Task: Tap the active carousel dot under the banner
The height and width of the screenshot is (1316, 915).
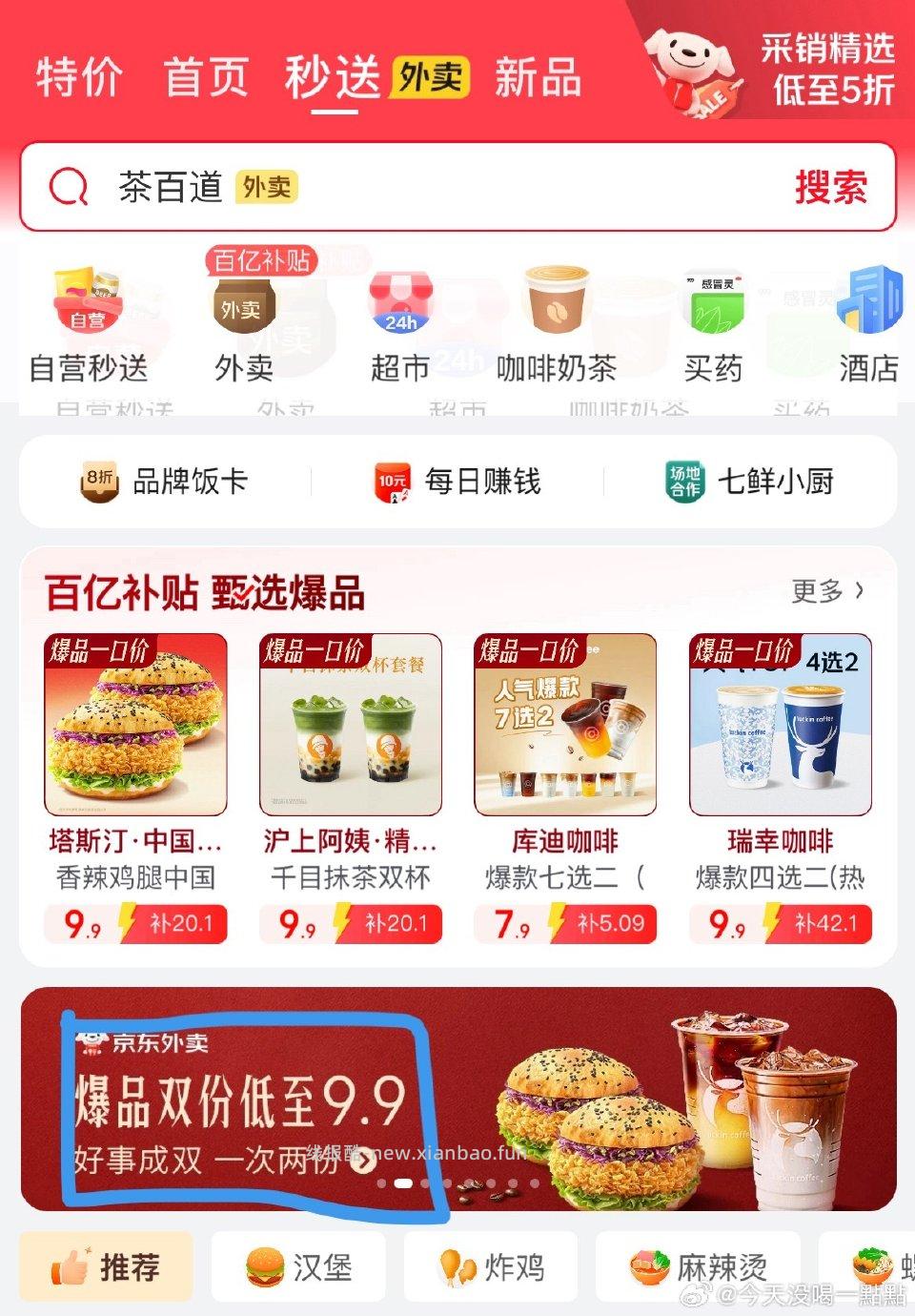Action: click(x=404, y=1183)
